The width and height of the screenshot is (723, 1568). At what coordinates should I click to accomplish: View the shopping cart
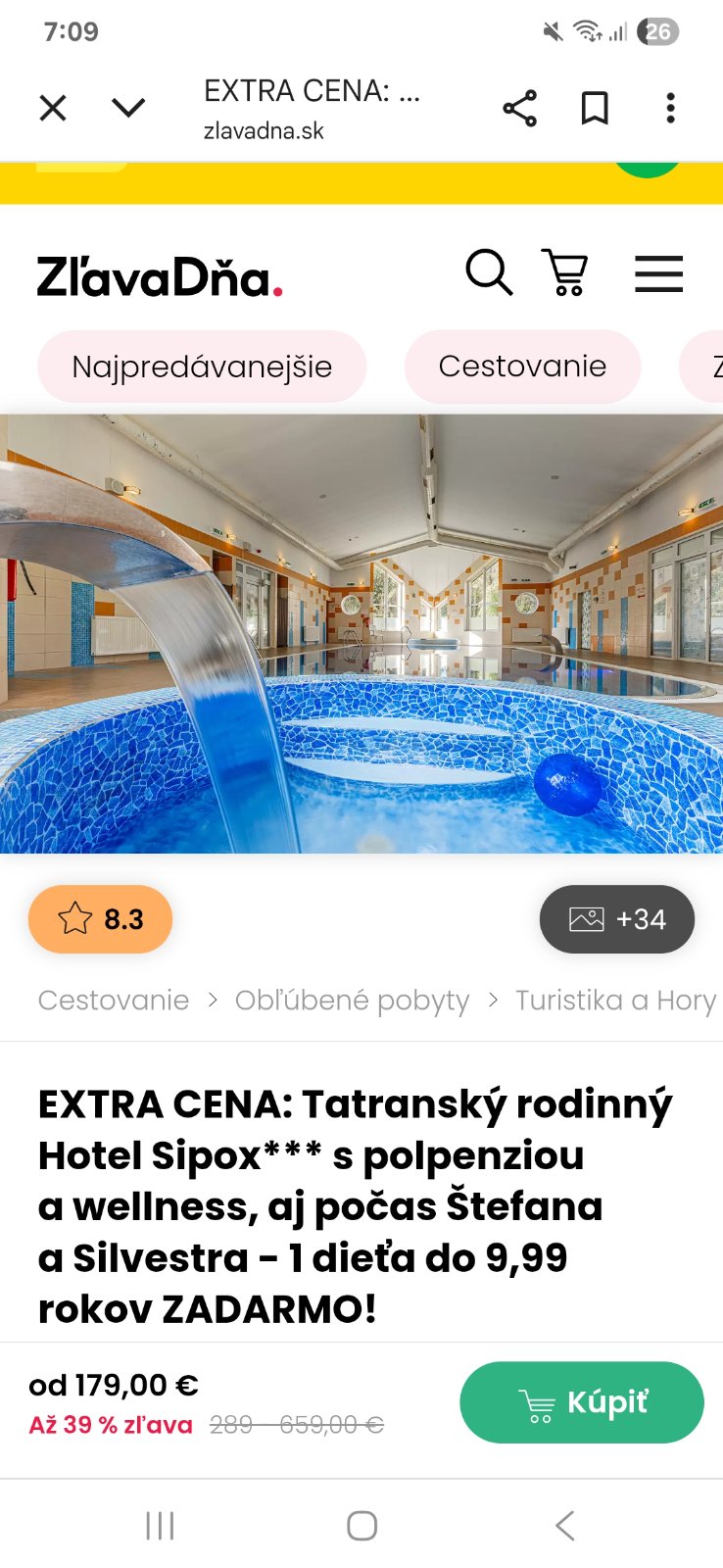click(565, 272)
